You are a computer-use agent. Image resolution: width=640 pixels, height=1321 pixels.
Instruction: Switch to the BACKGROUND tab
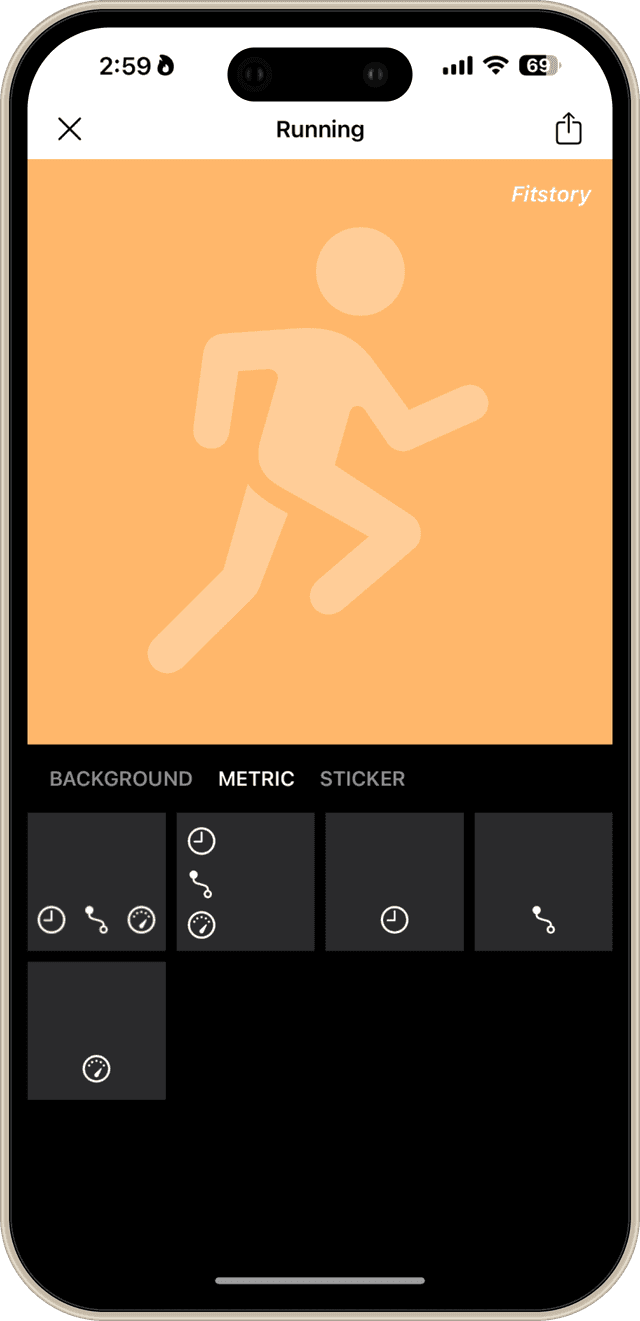pyautogui.click(x=121, y=779)
